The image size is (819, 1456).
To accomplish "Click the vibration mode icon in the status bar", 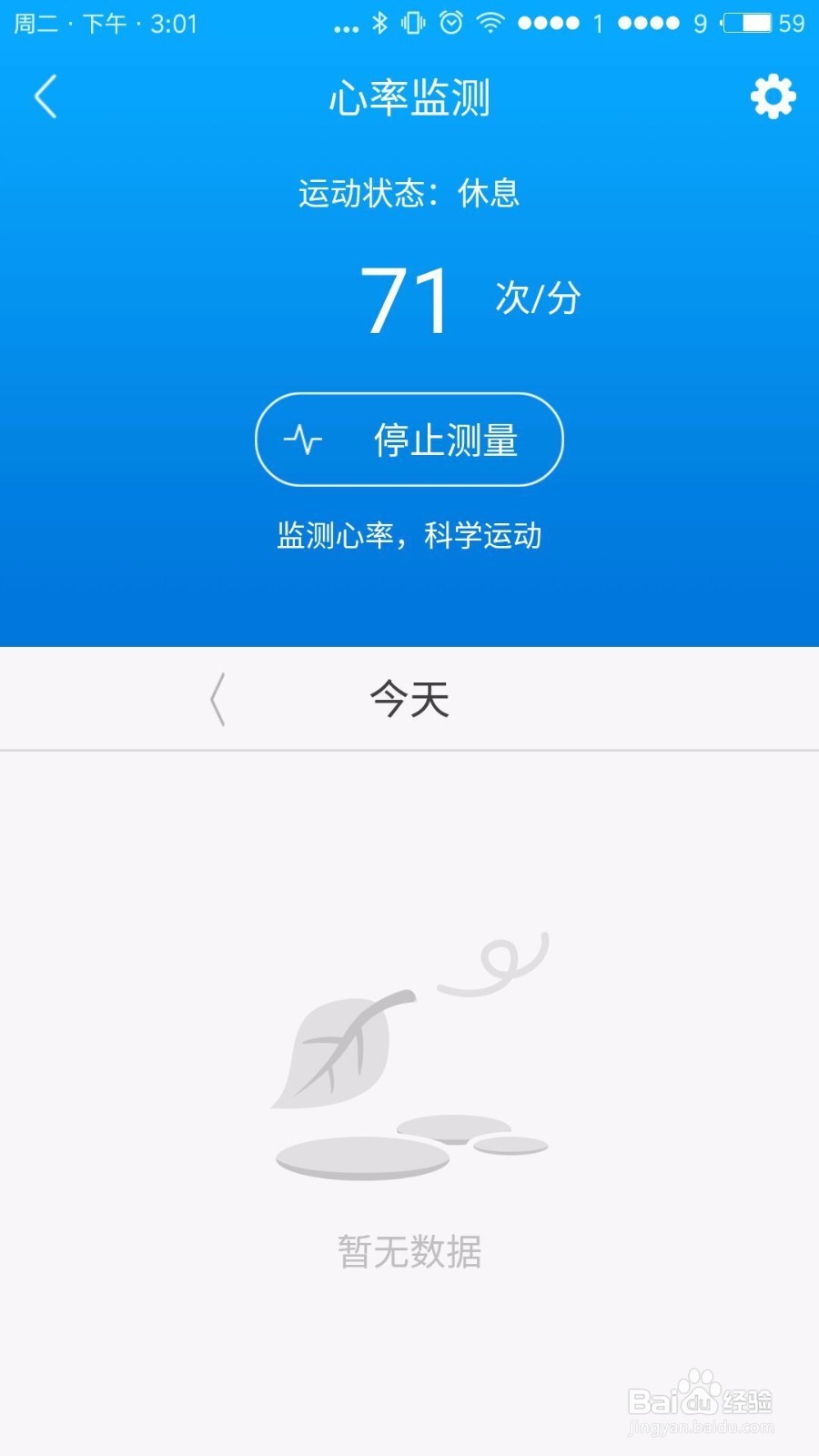I will pyautogui.click(x=412, y=25).
